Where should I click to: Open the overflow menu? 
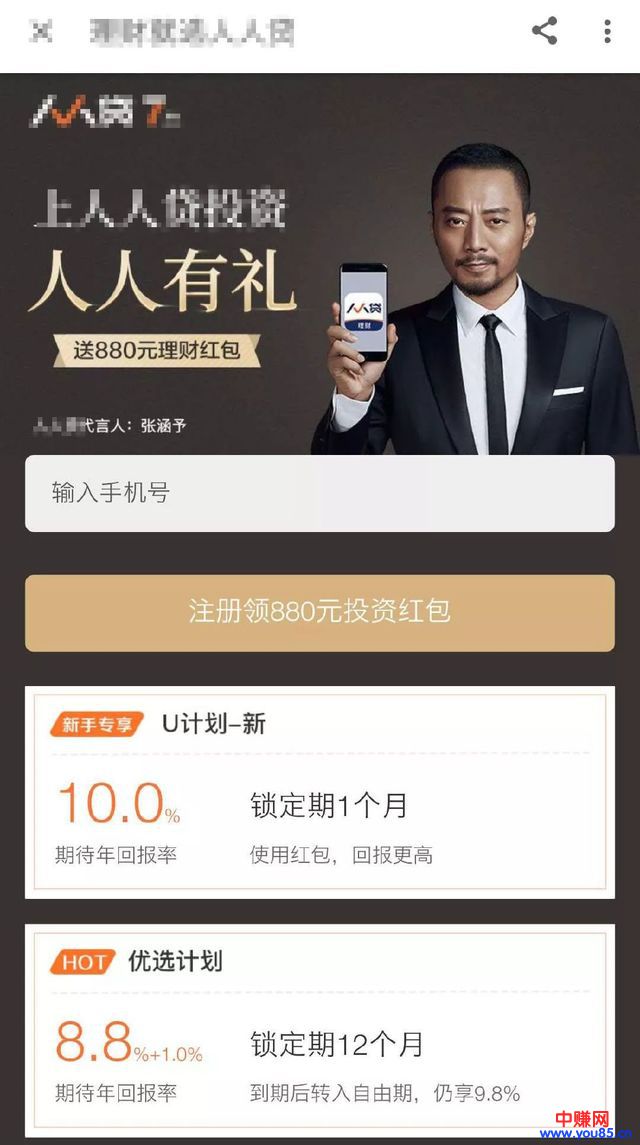coord(607,32)
